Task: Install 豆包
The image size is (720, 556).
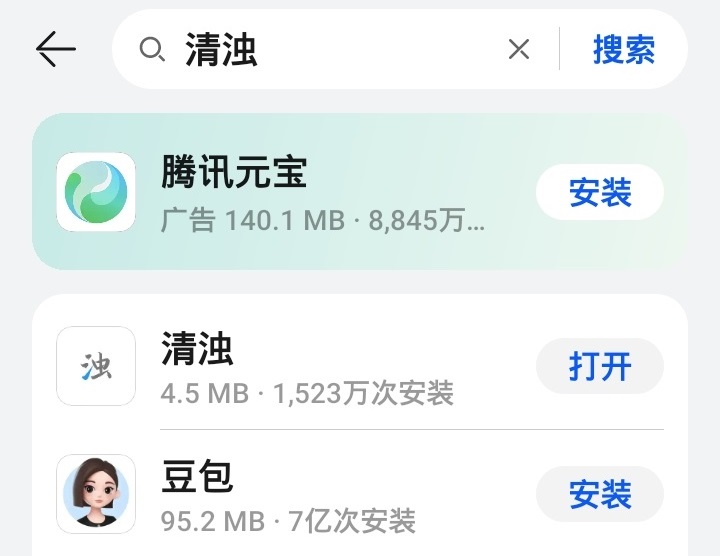Action: 599,494
